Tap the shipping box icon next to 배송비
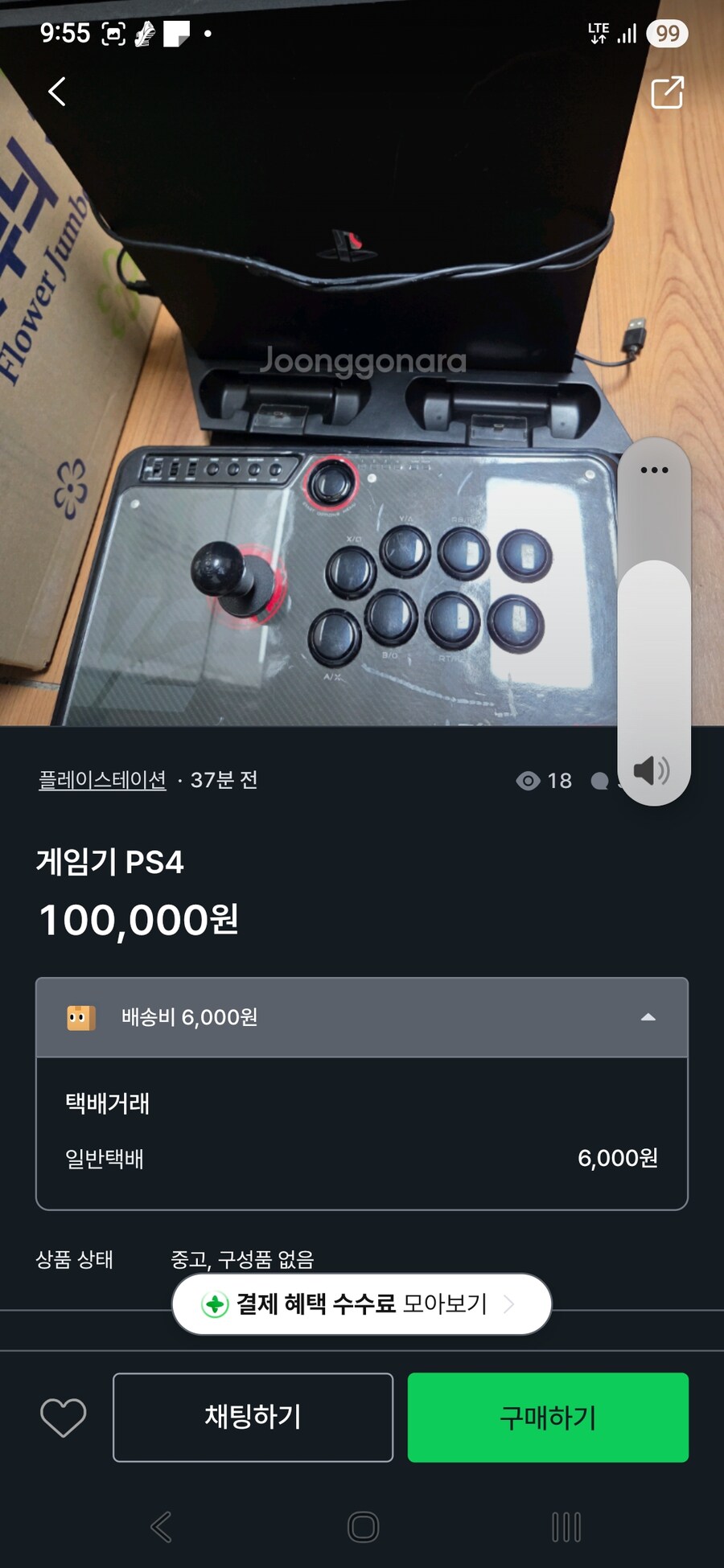Viewport: 724px width, 1568px height. 79,1016
